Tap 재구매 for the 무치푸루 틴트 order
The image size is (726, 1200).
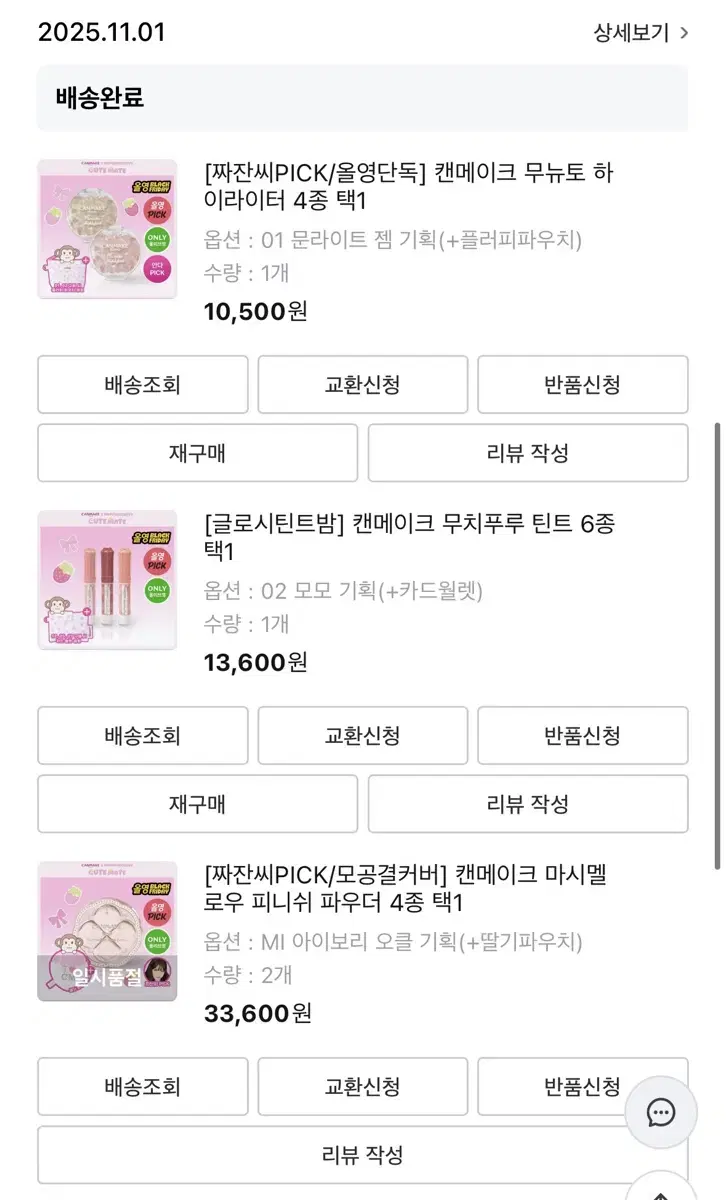197,804
